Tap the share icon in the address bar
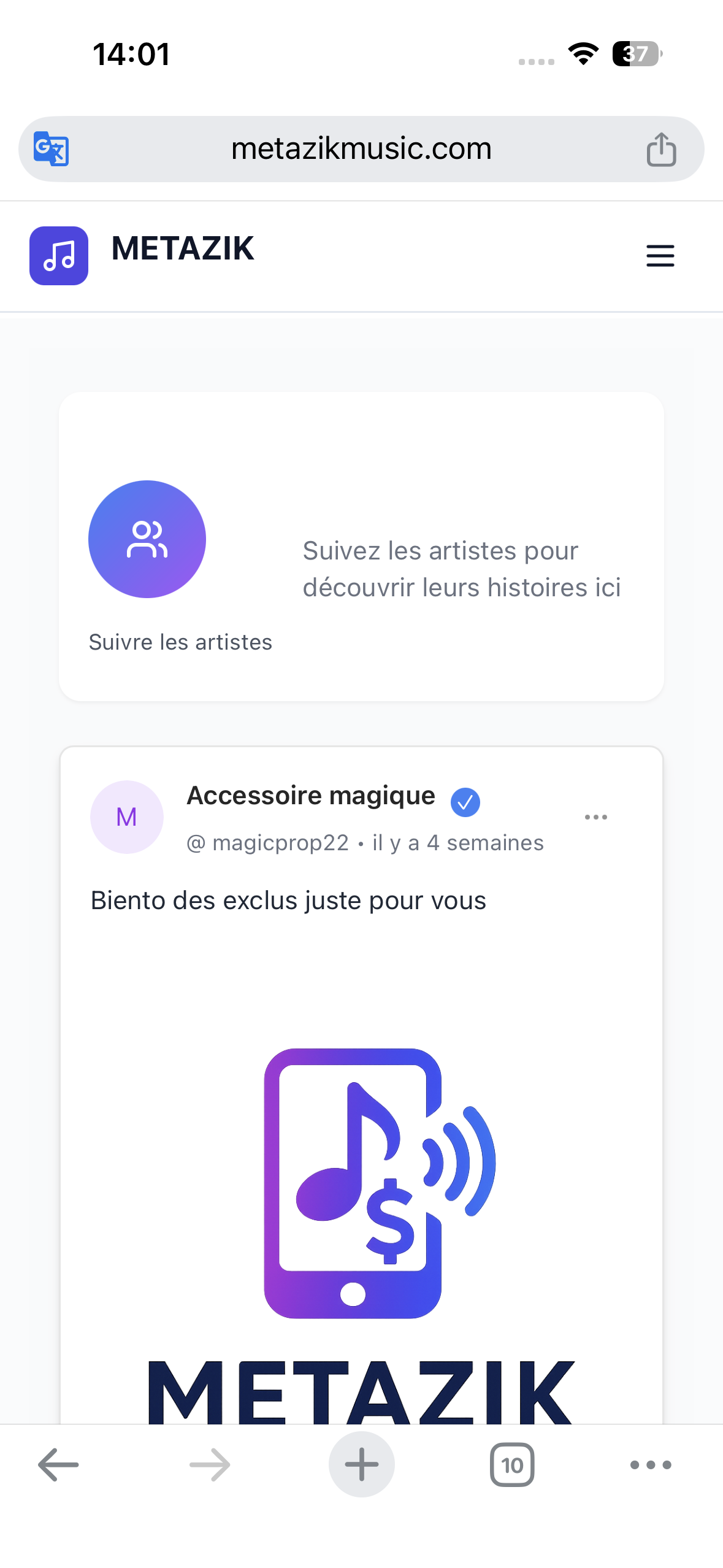The height and width of the screenshot is (1568, 723). 662,148
